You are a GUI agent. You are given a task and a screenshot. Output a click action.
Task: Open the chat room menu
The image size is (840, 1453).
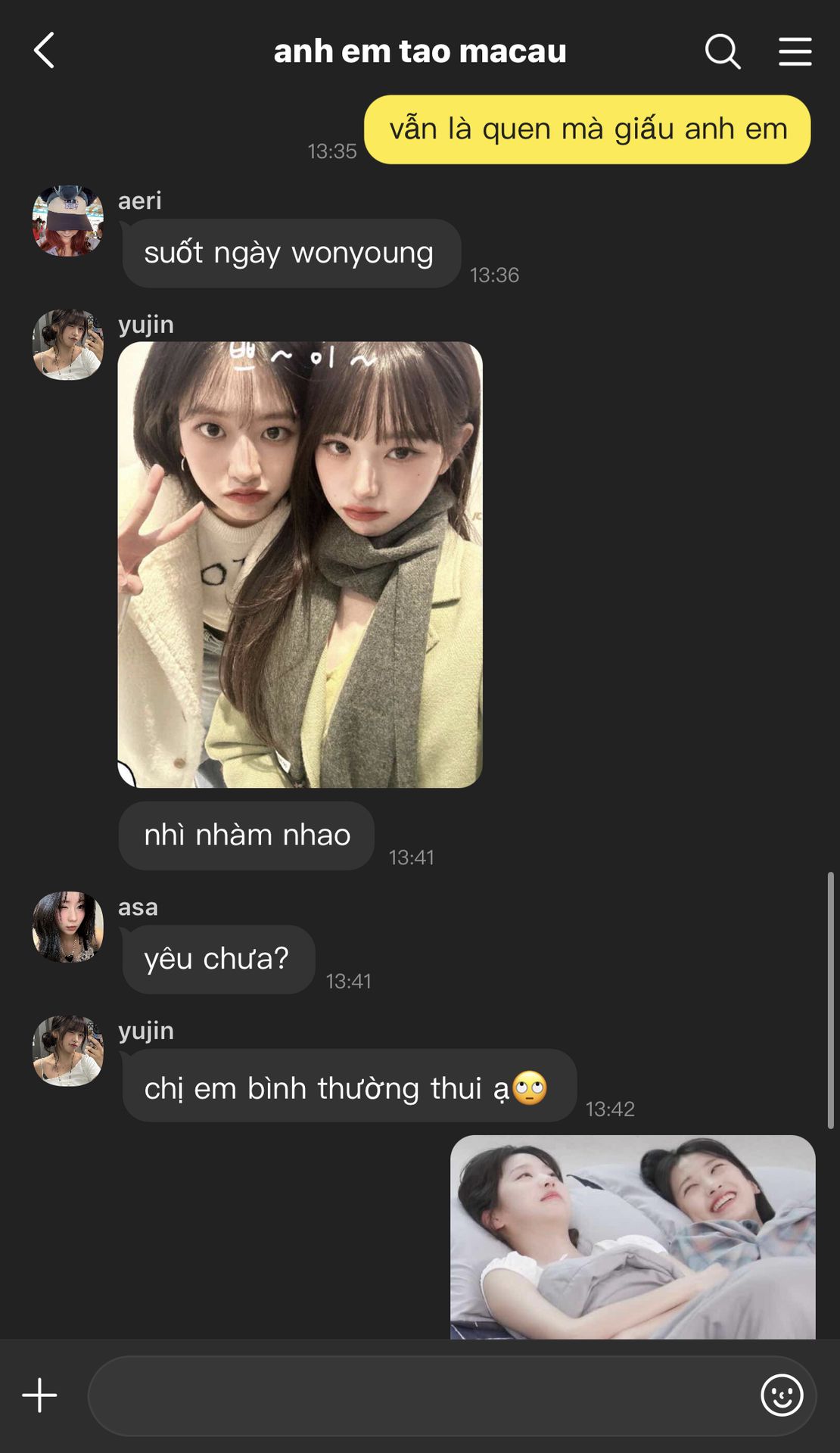795,51
